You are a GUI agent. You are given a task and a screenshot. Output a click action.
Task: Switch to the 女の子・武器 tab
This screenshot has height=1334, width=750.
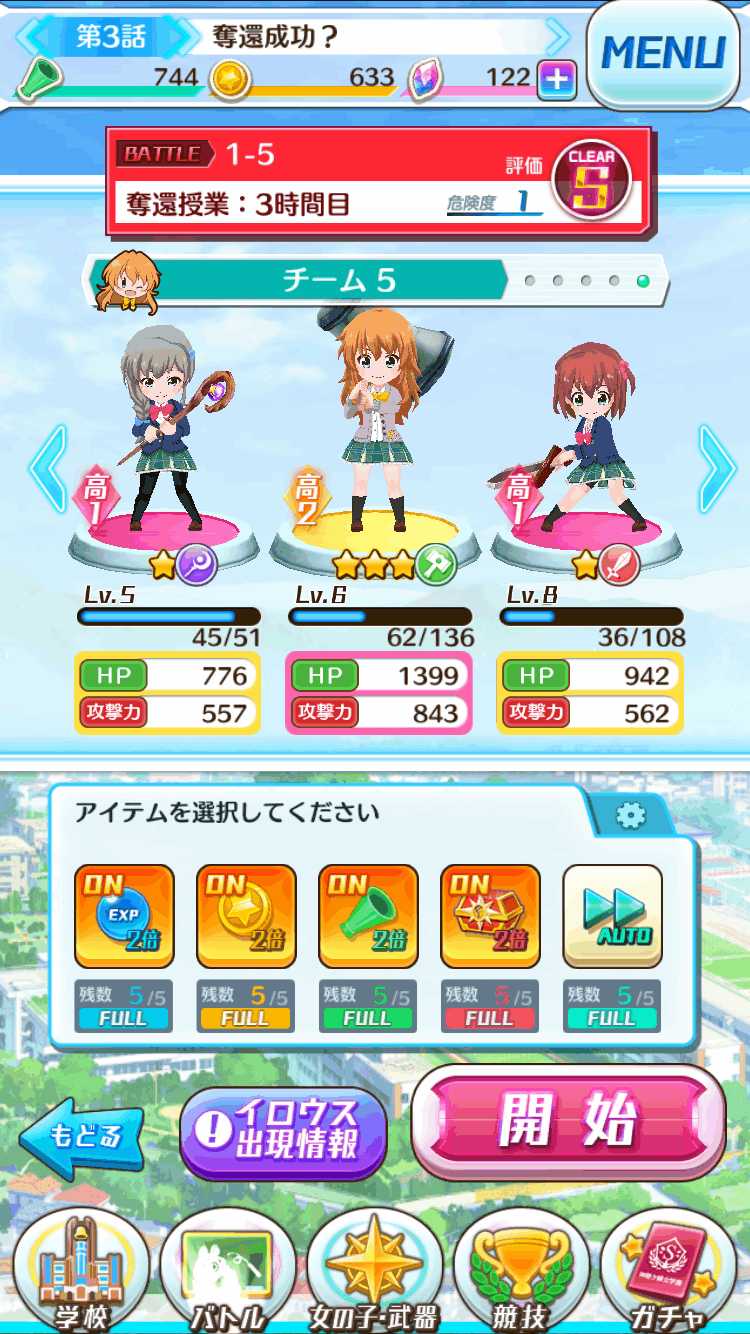click(375, 1270)
